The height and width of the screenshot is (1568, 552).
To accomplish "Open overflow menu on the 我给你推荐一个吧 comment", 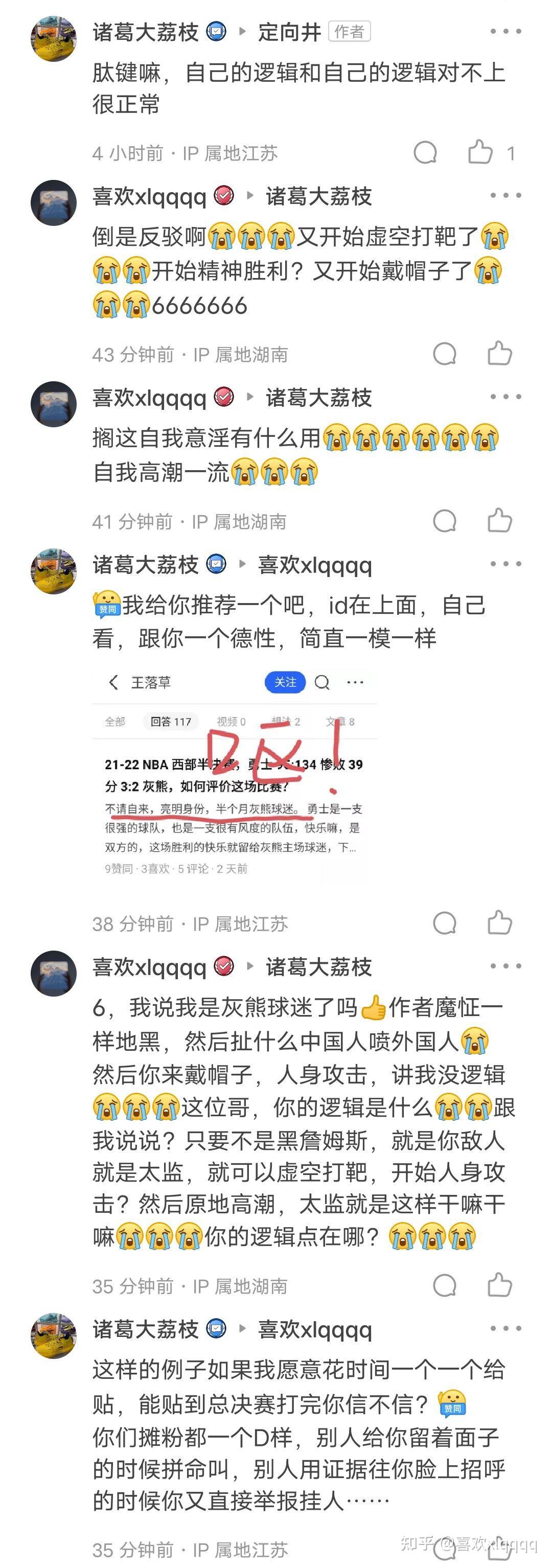I will tap(506, 564).
